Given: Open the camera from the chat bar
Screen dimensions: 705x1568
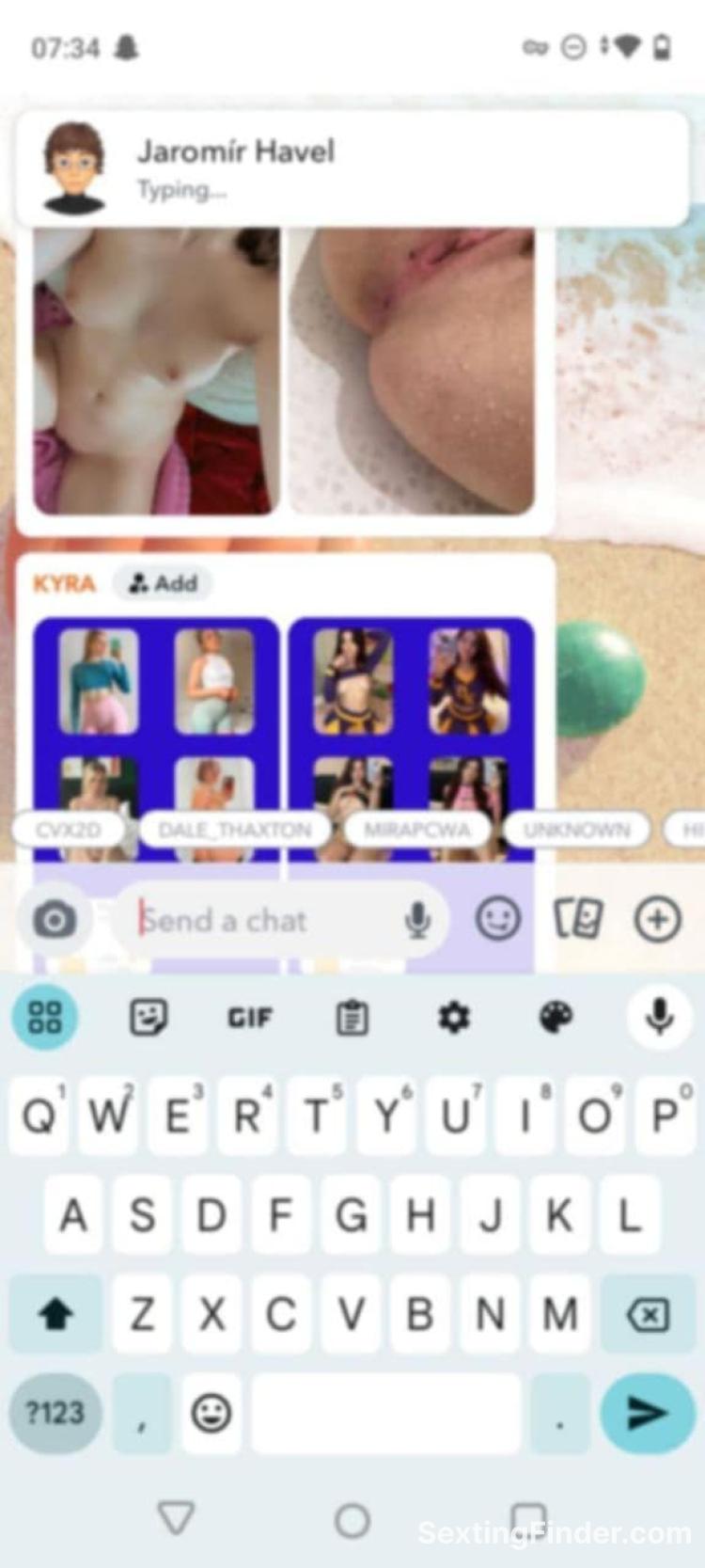Looking at the screenshot, I should click(x=55, y=919).
